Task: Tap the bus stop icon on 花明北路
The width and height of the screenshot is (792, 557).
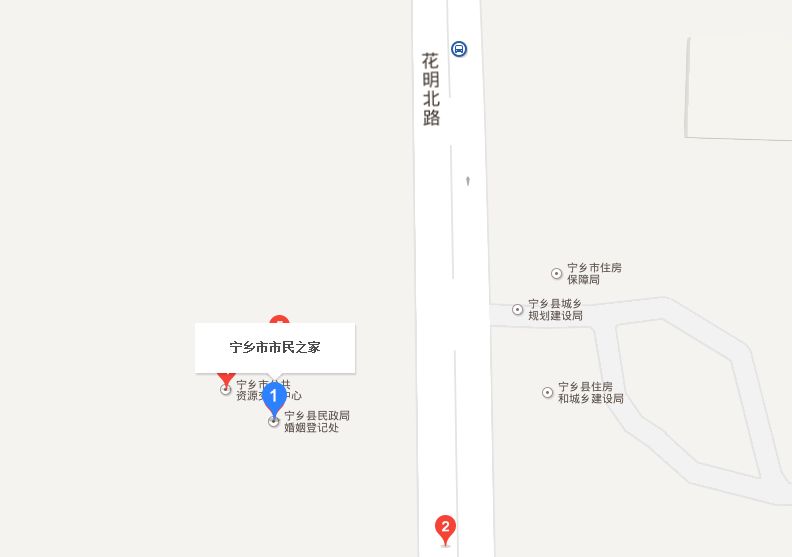Action: click(x=459, y=48)
